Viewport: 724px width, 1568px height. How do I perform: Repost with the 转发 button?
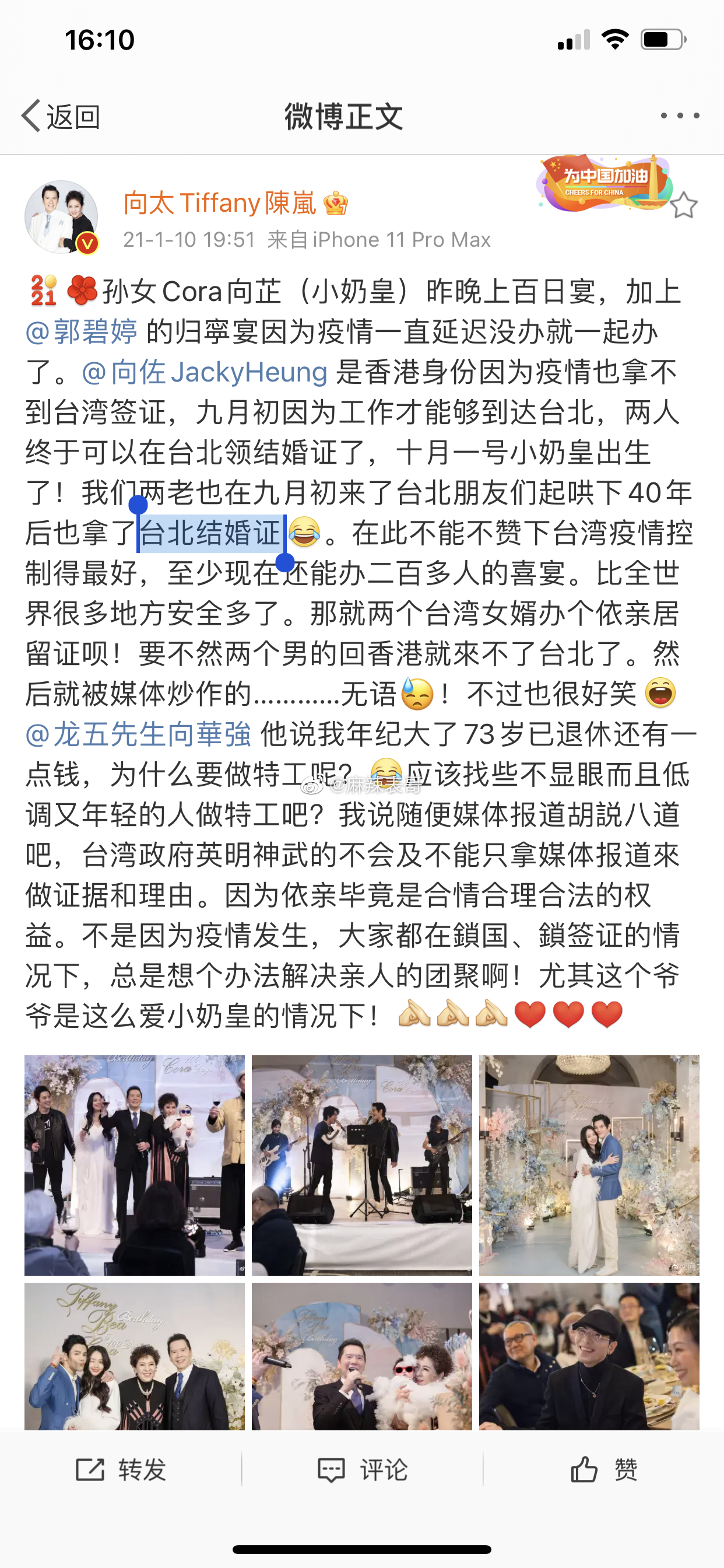point(121,1470)
